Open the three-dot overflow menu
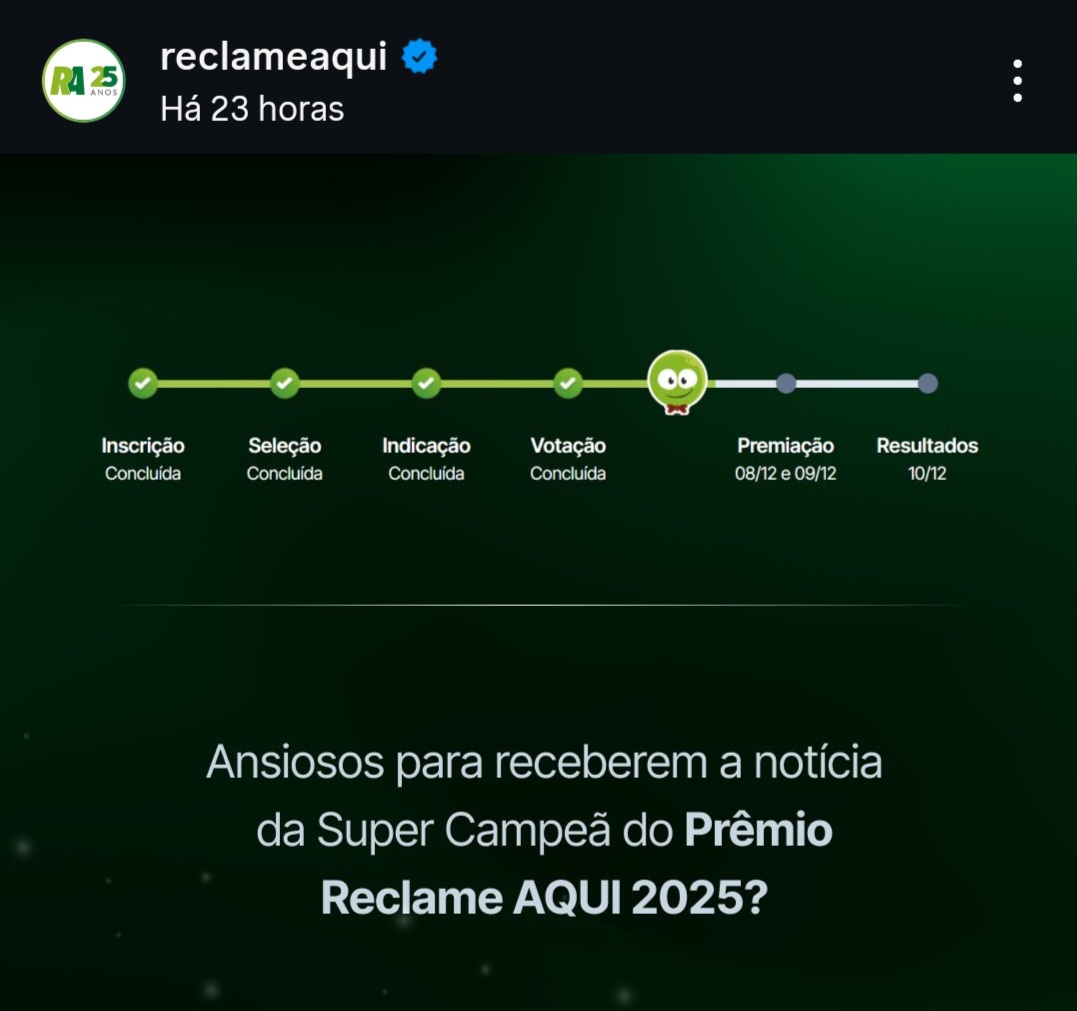The image size is (1077, 1011). [x=1017, y=81]
